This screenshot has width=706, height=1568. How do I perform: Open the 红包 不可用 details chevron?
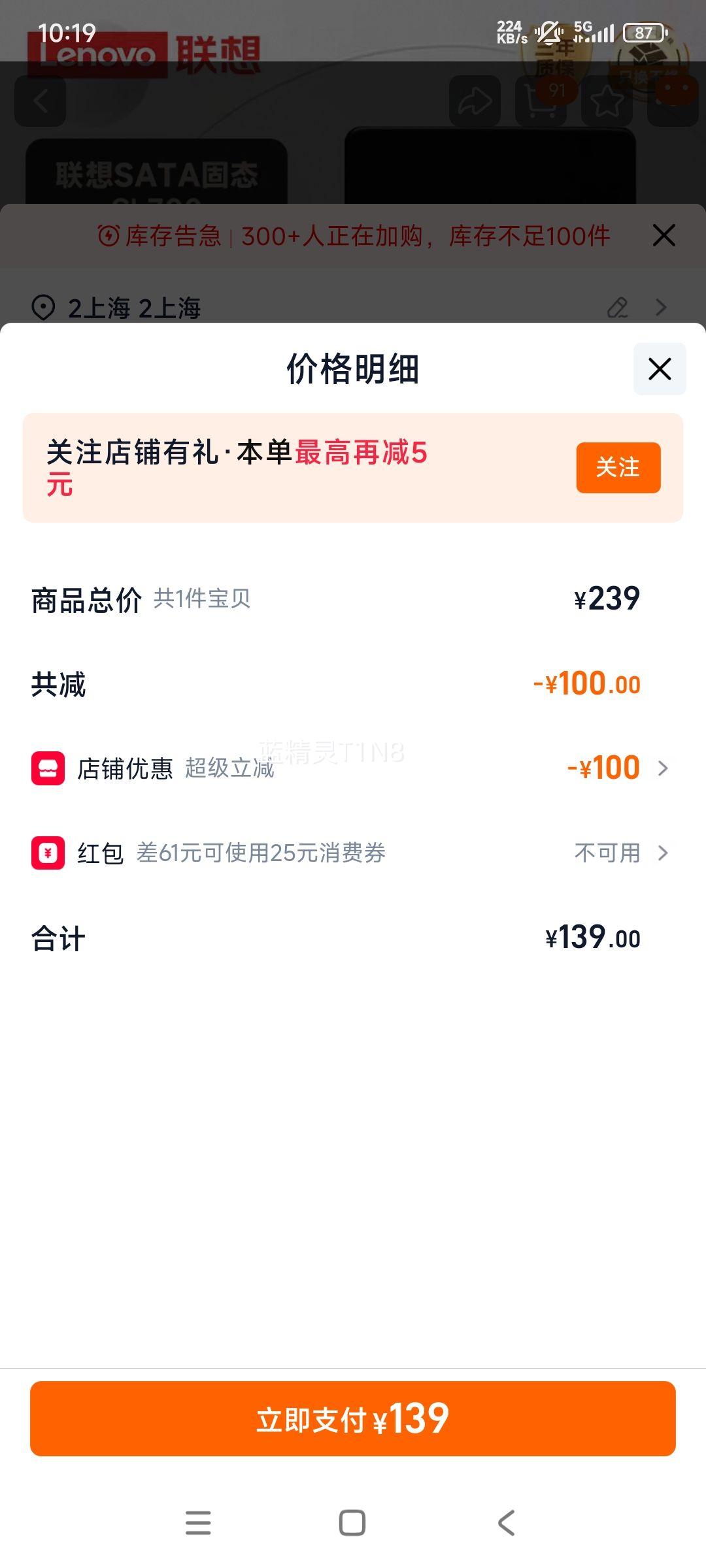[662, 853]
